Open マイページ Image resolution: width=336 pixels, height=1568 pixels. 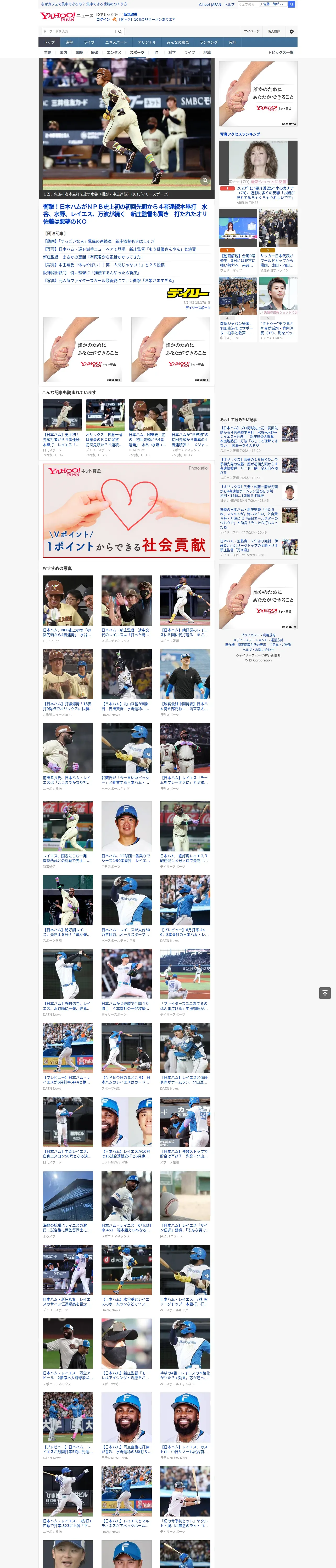click(x=252, y=32)
